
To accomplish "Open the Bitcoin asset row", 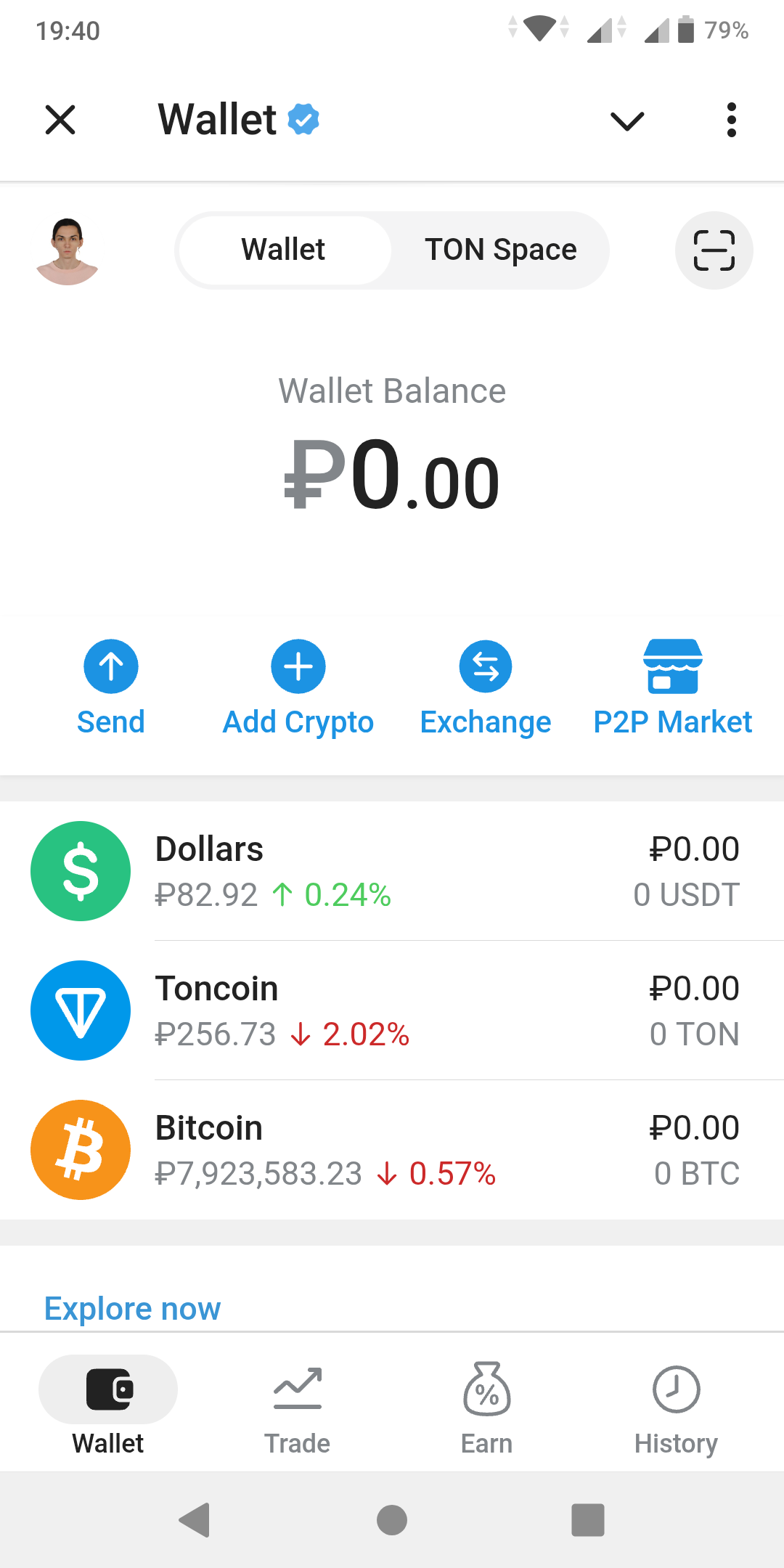I will point(392,1150).
